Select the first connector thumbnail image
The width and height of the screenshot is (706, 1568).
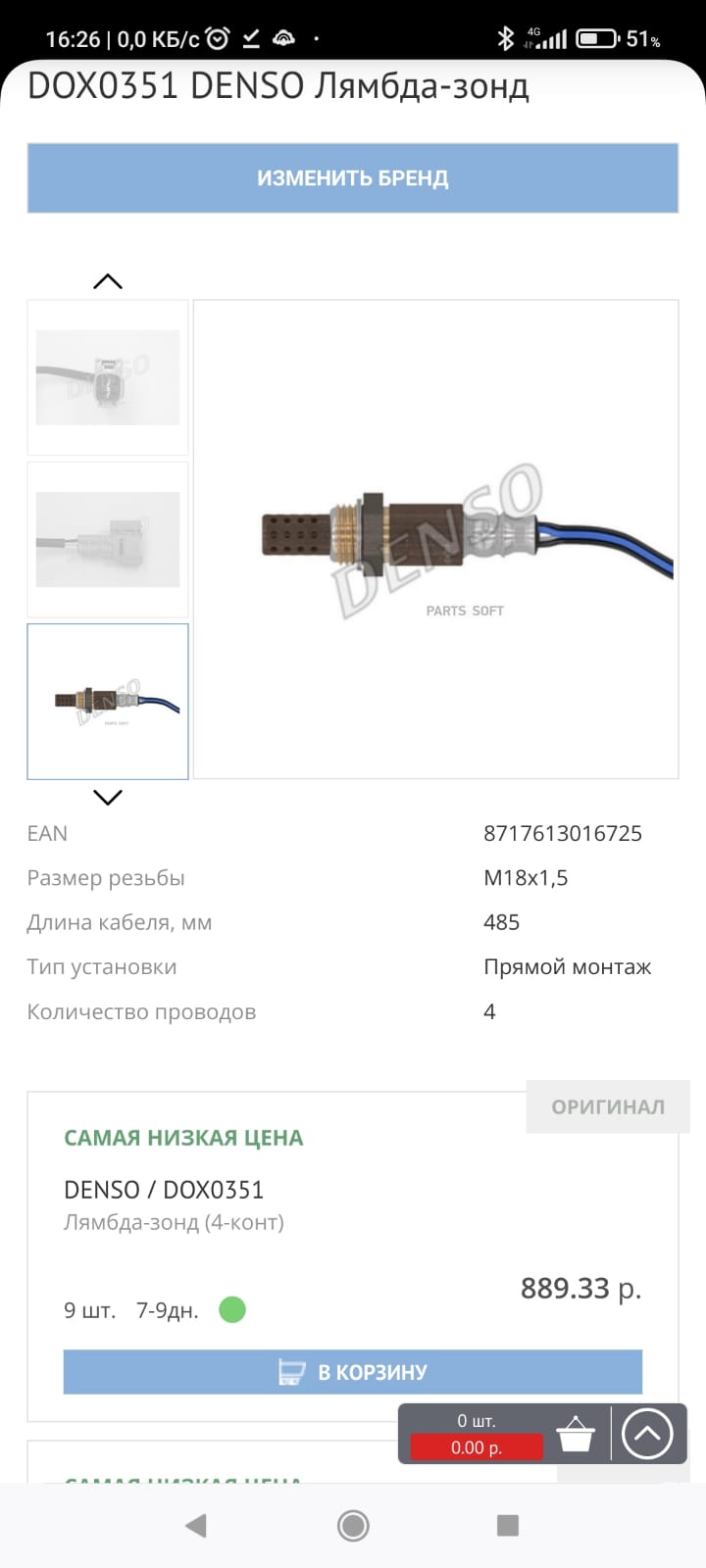click(108, 377)
